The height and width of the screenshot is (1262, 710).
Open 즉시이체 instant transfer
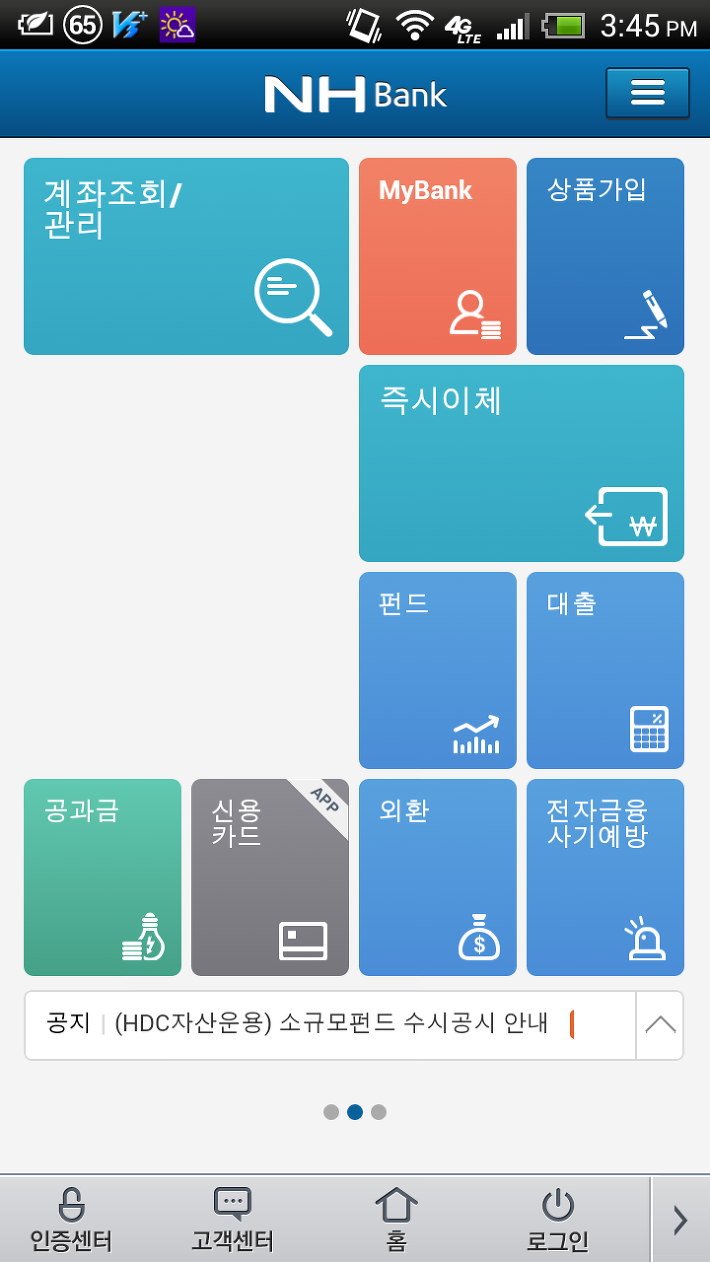(521, 463)
